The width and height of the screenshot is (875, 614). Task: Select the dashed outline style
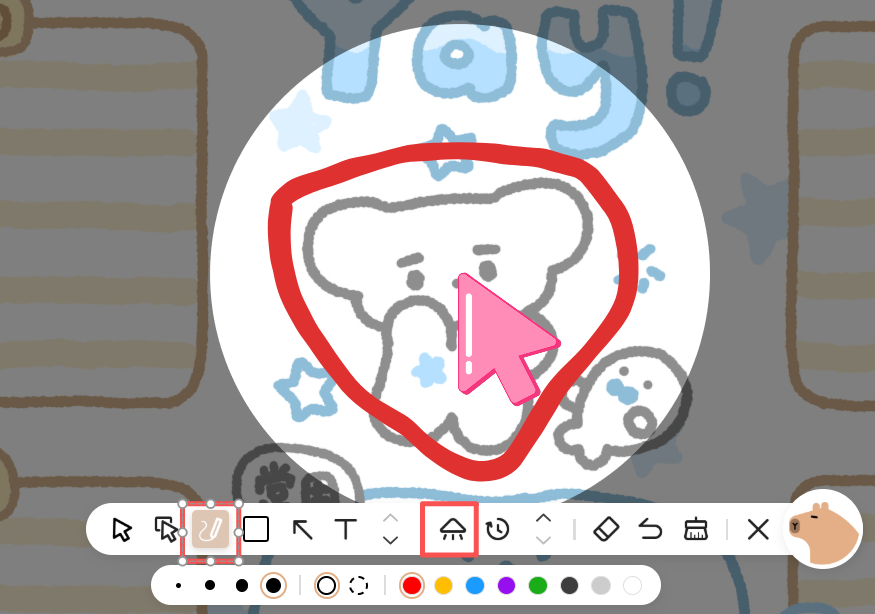pyautogui.click(x=358, y=585)
